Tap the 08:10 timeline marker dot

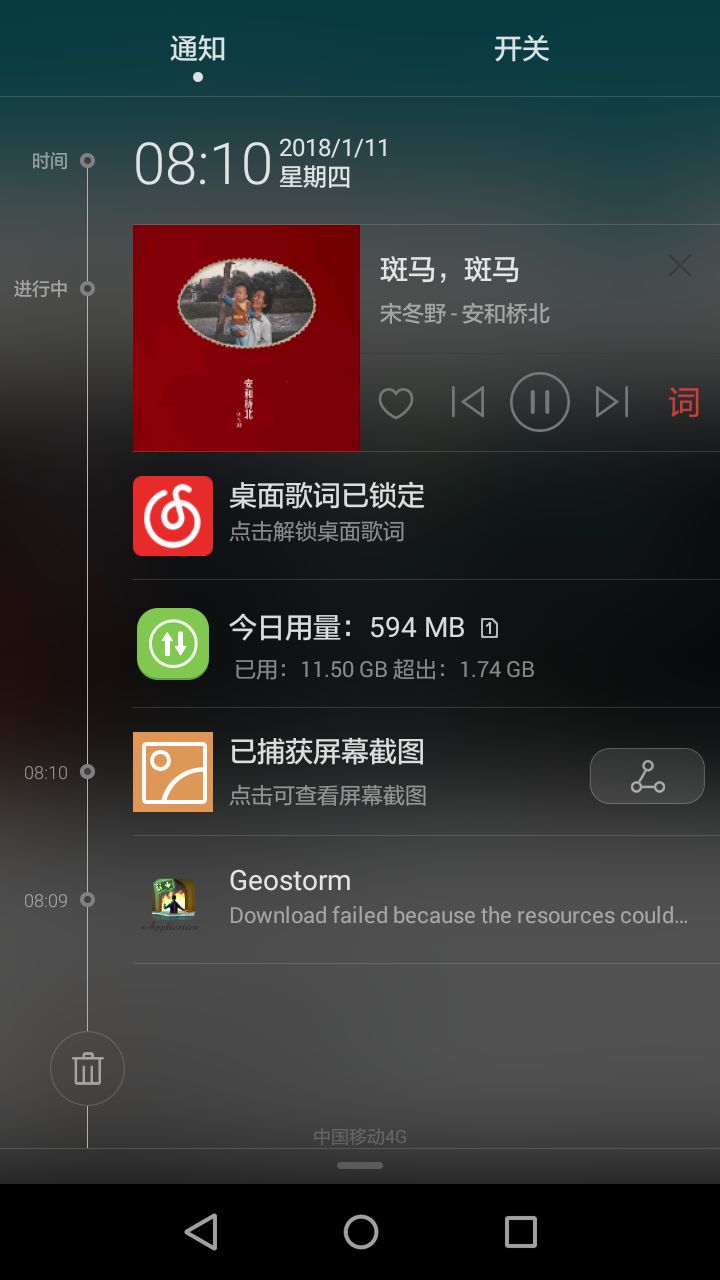86,772
